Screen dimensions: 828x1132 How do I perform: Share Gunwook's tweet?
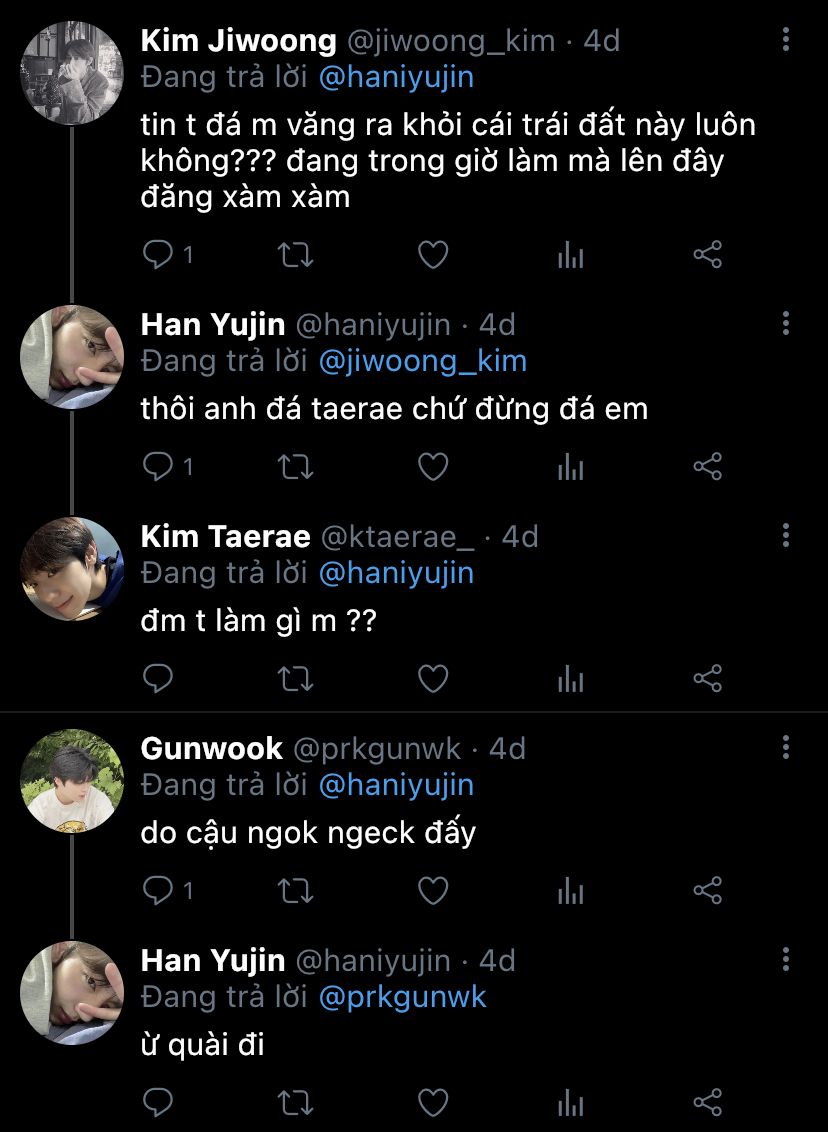[708, 890]
